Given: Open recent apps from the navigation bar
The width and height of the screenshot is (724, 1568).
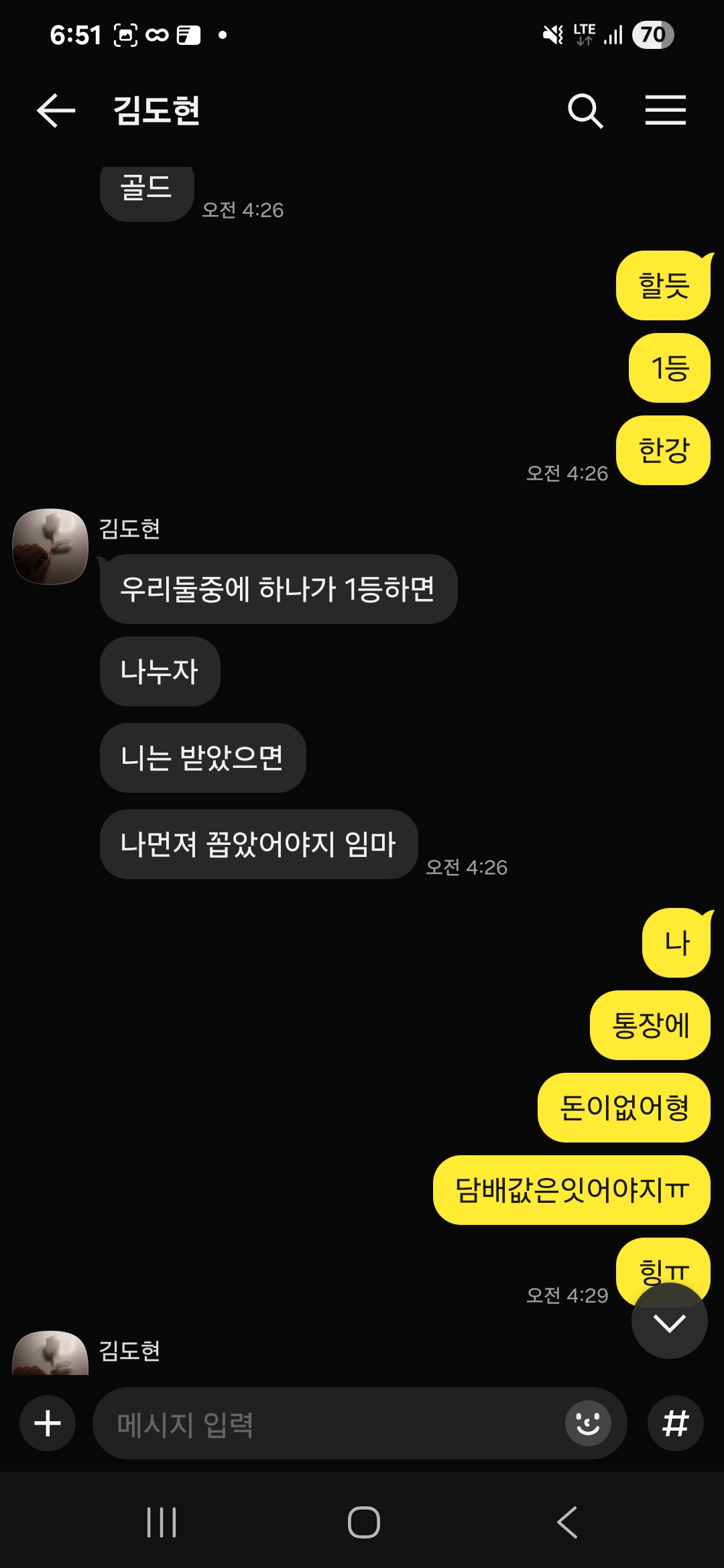Looking at the screenshot, I should [x=162, y=1522].
